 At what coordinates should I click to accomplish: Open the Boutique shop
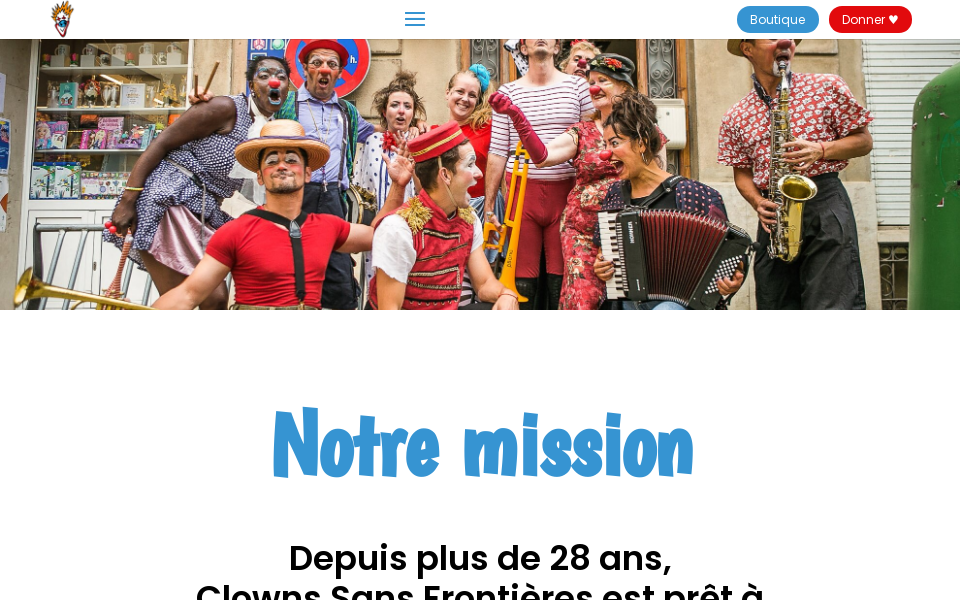pos(777,19)
